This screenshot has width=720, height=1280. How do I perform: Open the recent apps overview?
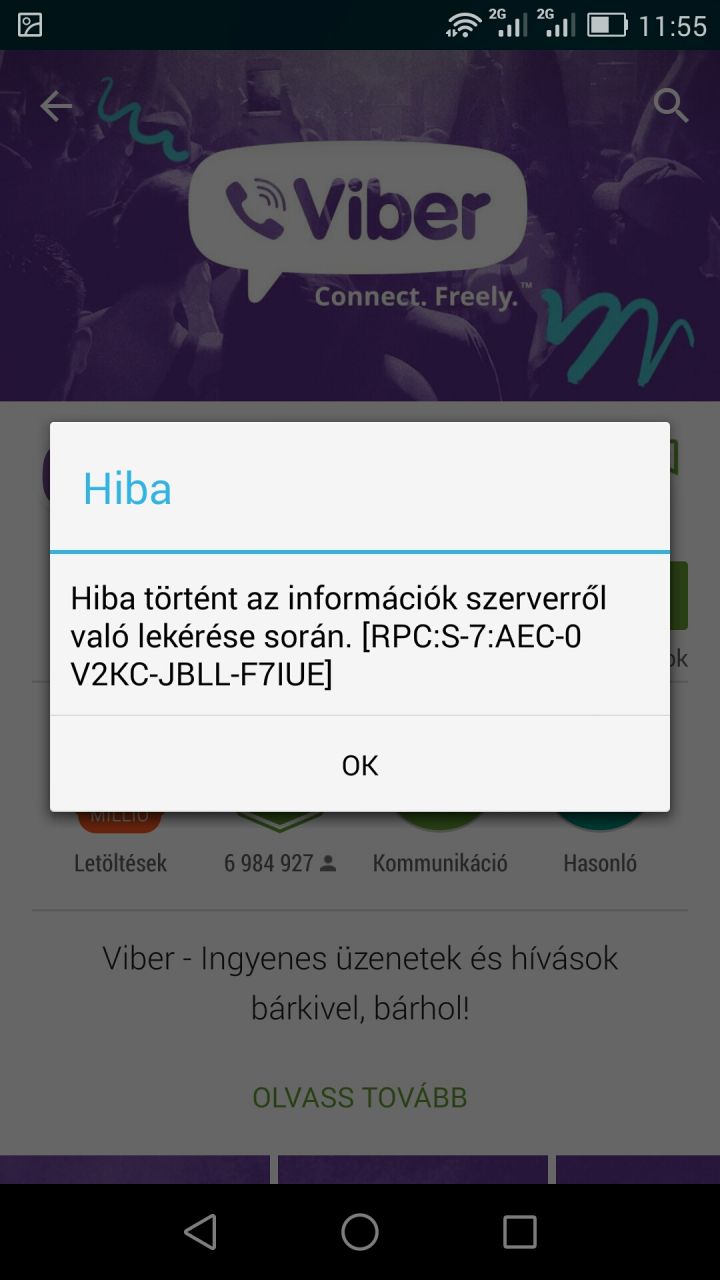point(519,1231)
